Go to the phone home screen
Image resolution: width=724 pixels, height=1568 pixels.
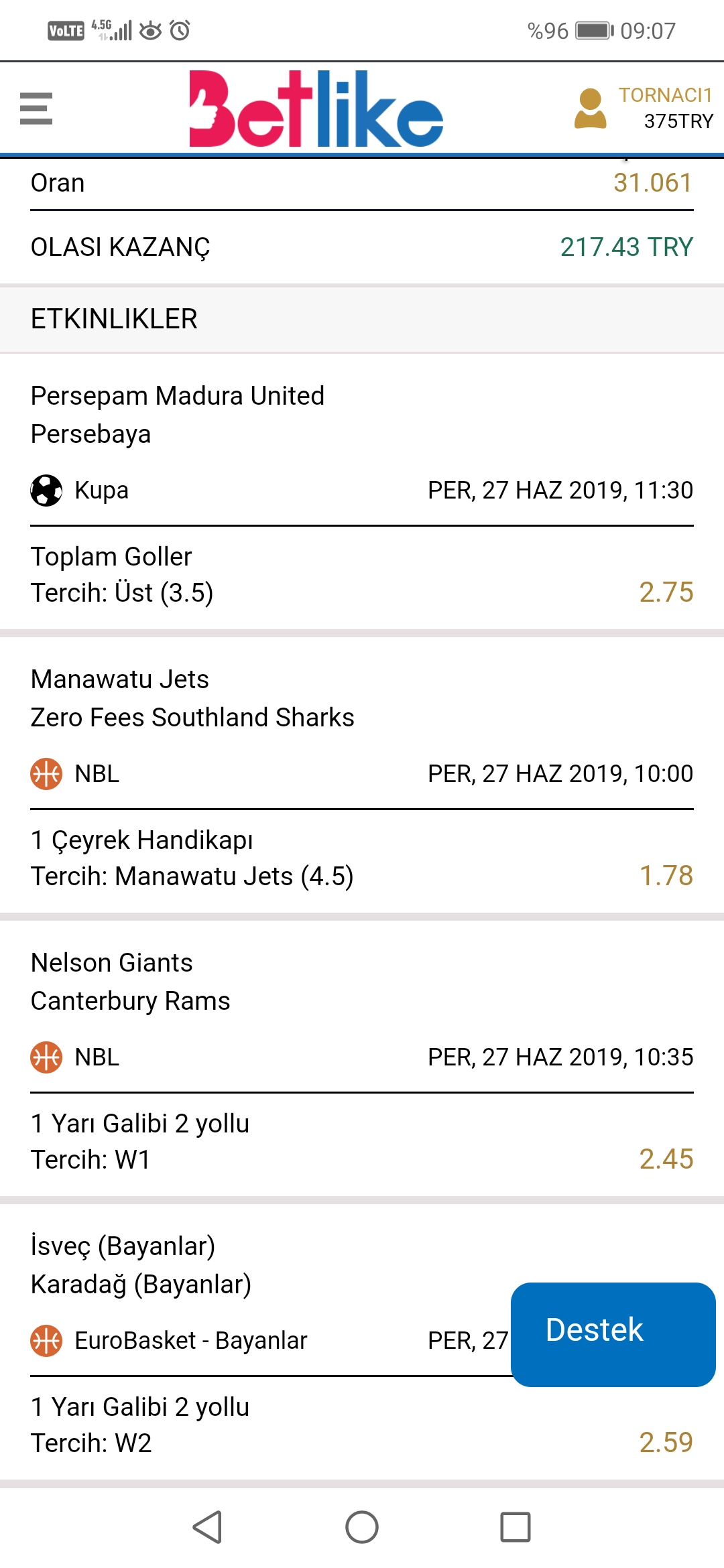(x=362, y=1527)
